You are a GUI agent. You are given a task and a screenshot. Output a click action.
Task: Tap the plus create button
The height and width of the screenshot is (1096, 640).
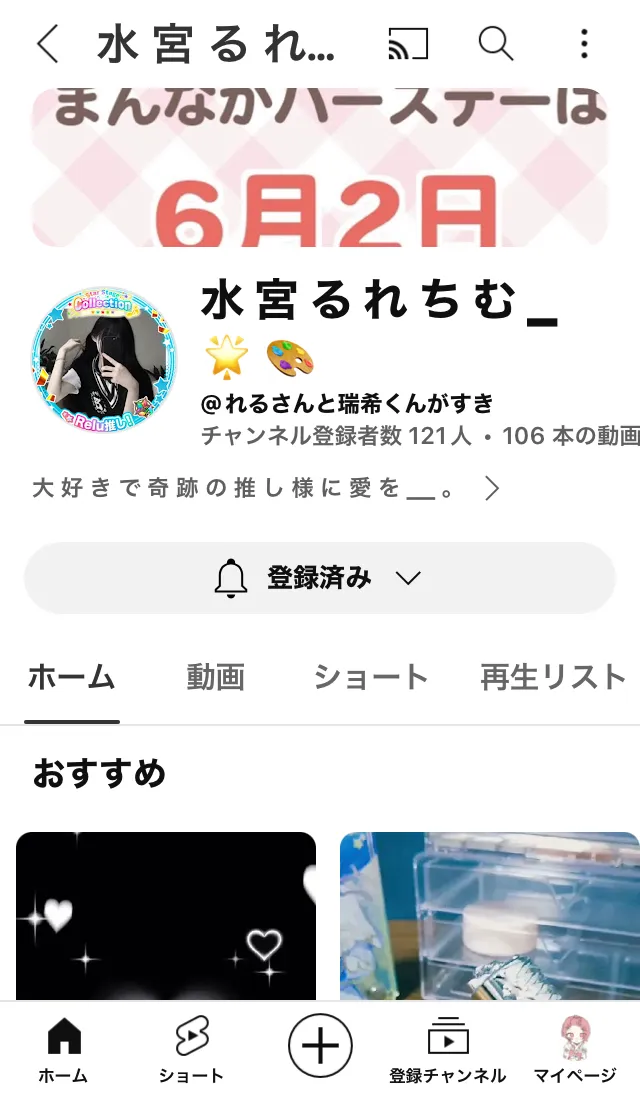point(320,1046)
